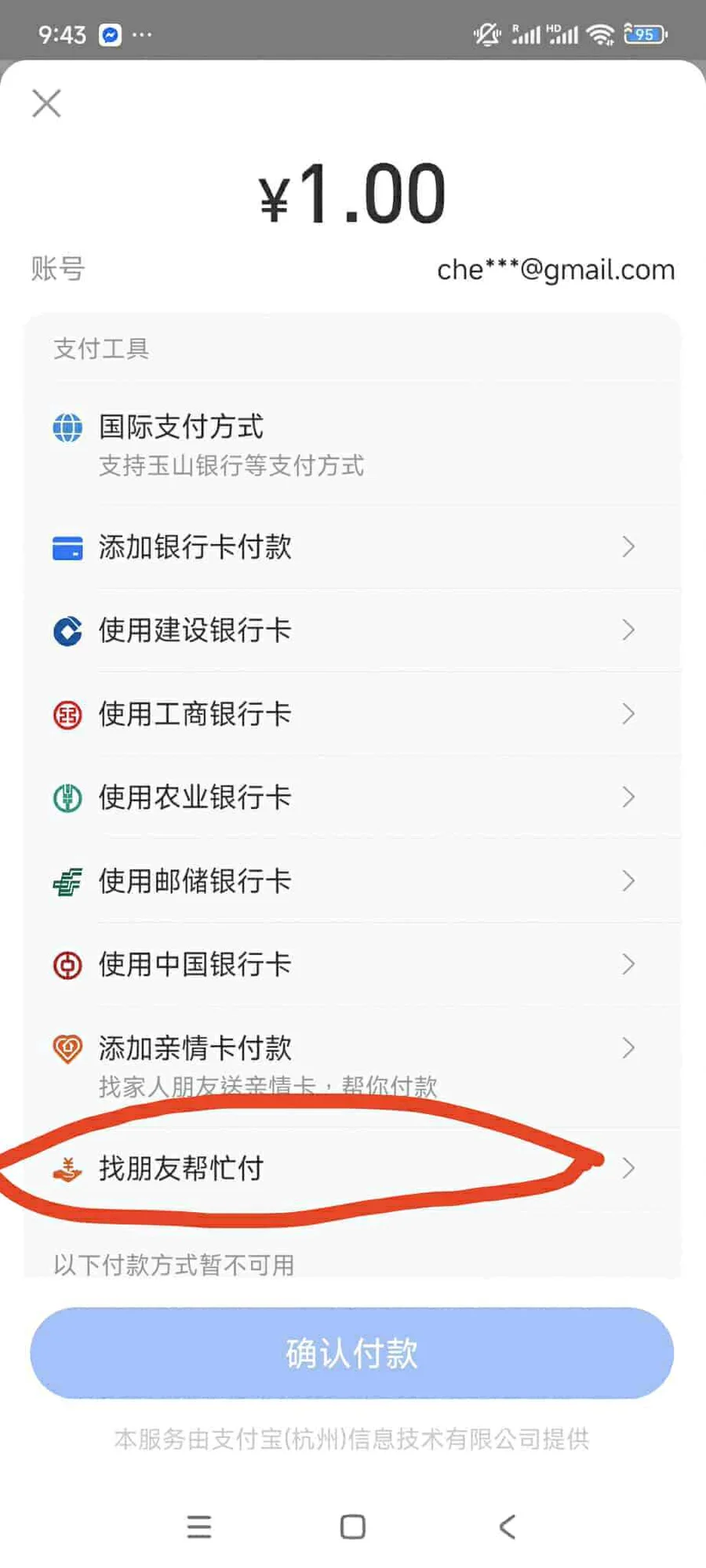
Task: Select 使用农业银行卡 row
Action: (x=352, y=797)
